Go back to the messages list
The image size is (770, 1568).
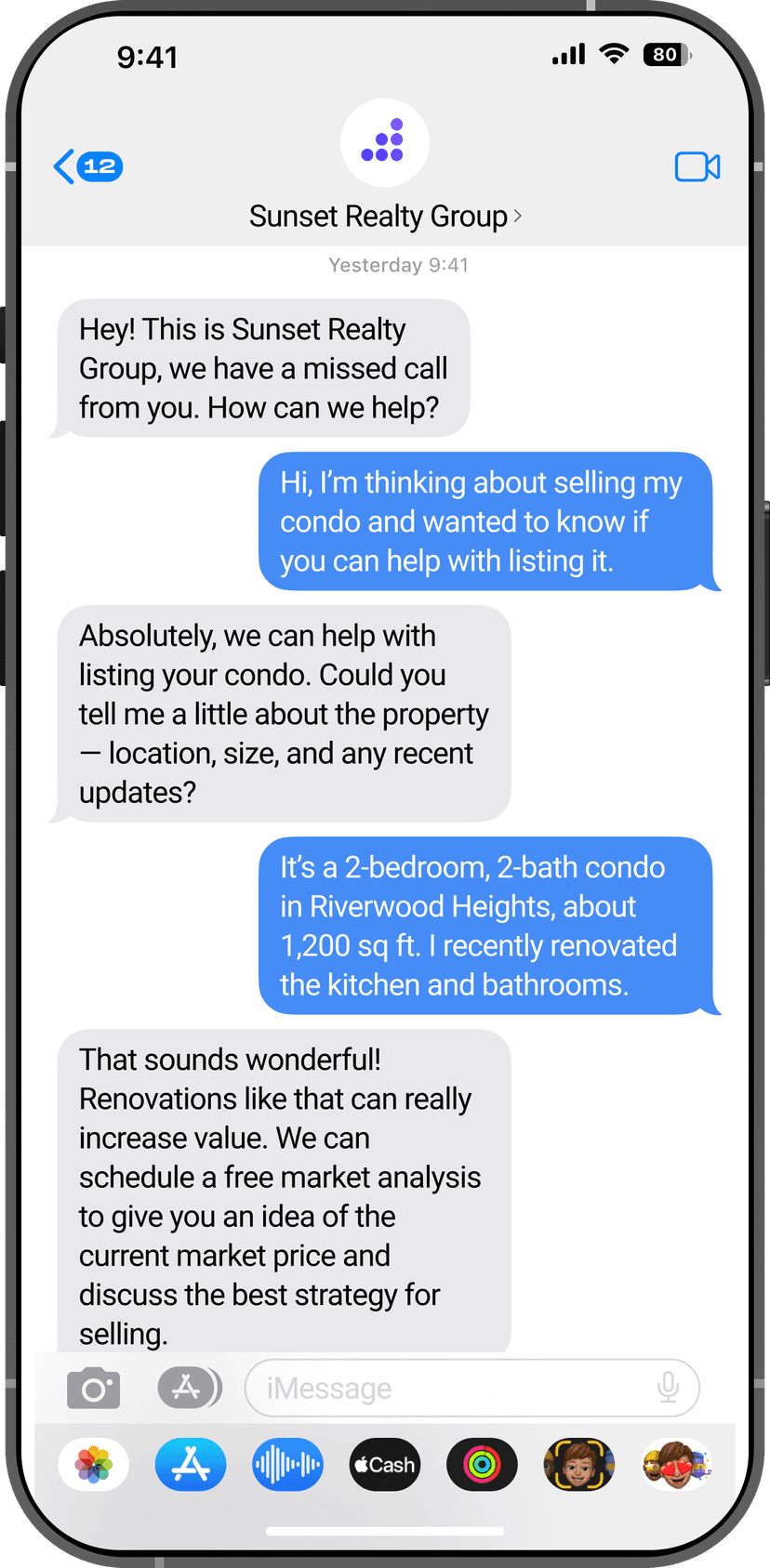point(86,166)
